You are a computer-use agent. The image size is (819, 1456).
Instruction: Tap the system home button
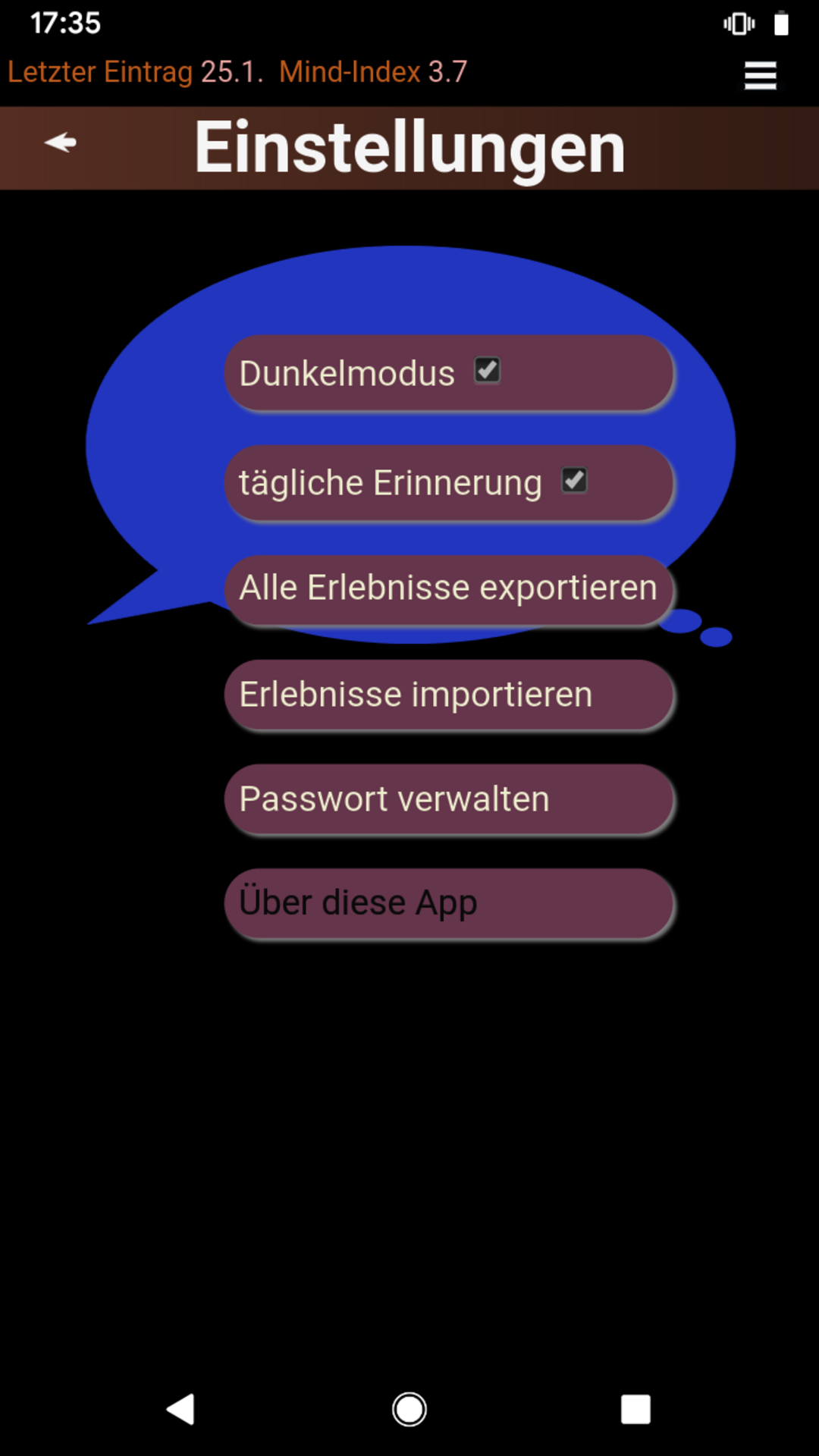409,1410
